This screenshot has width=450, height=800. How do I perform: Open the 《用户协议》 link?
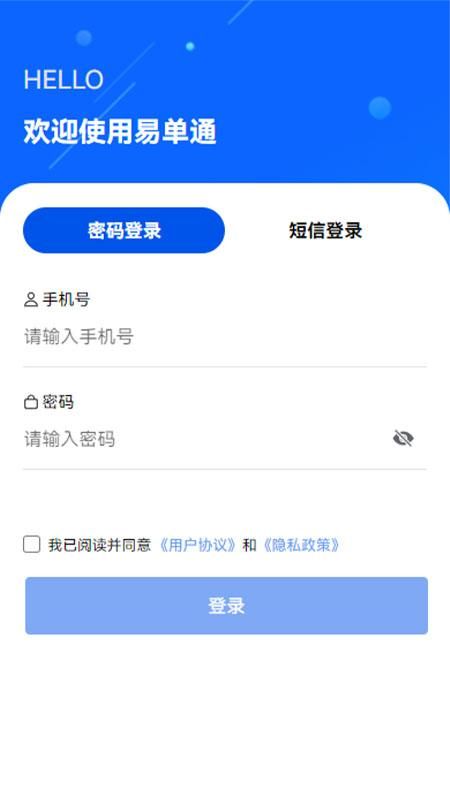pos(197,545)
